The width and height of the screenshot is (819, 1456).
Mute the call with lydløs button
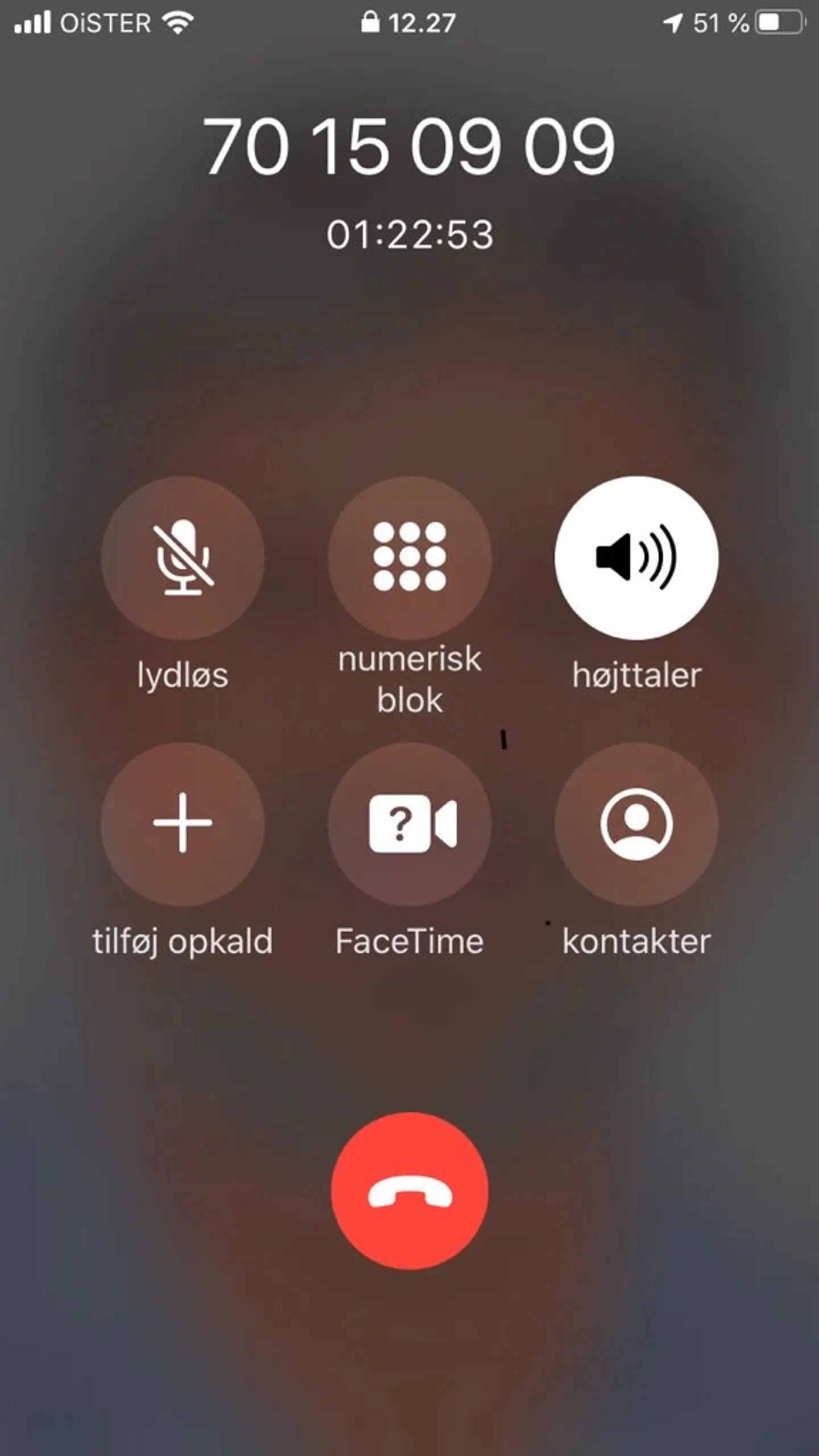click(183, 557)
